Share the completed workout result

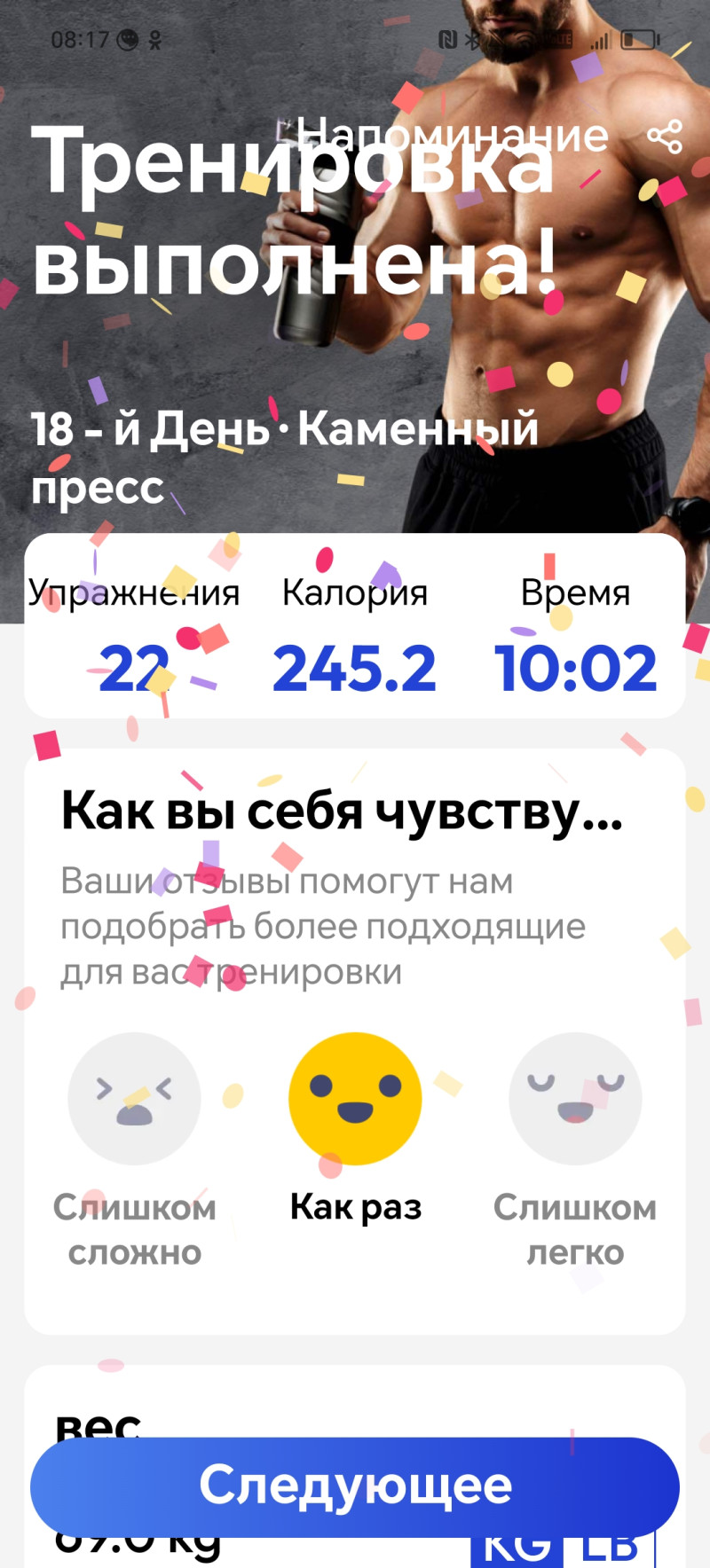665,137
